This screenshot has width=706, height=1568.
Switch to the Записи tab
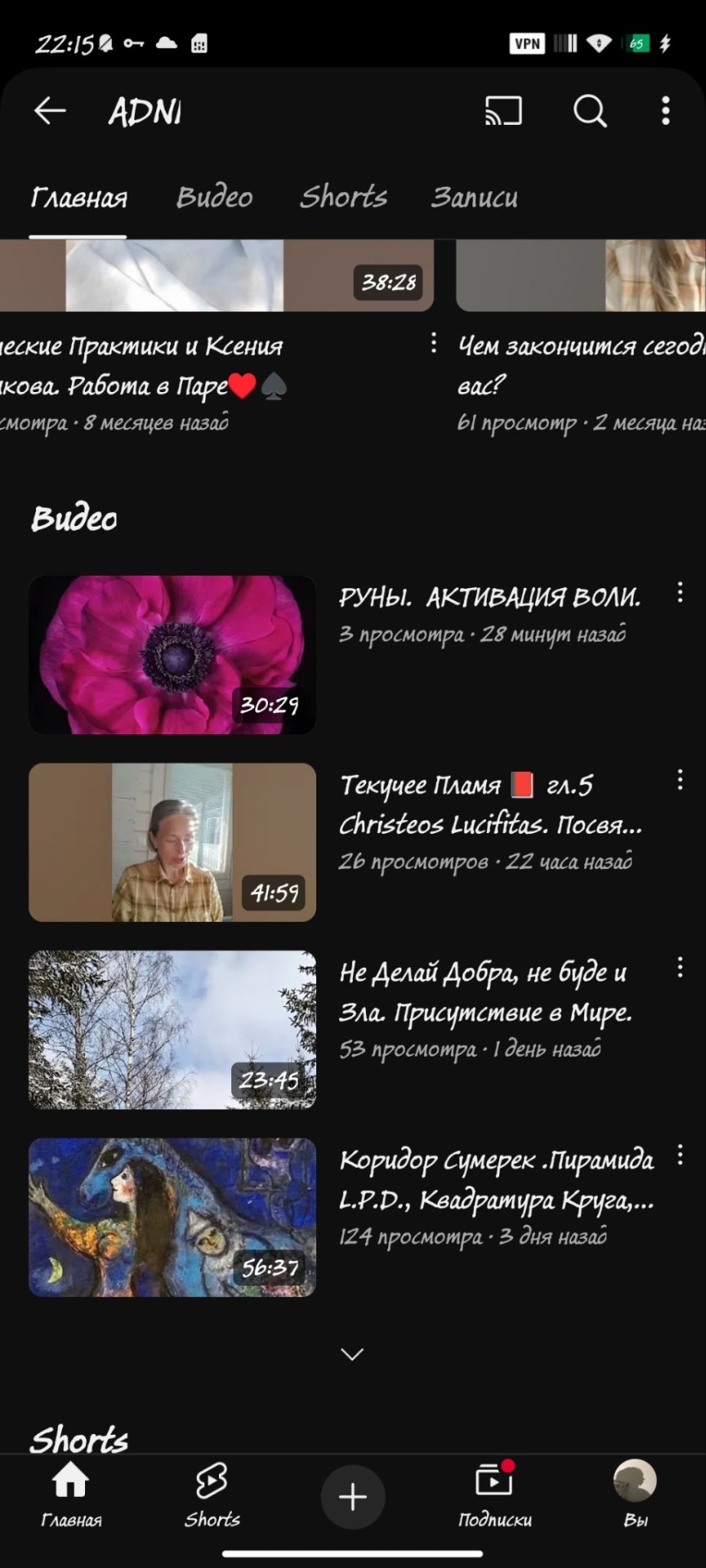tap(474, 197)
